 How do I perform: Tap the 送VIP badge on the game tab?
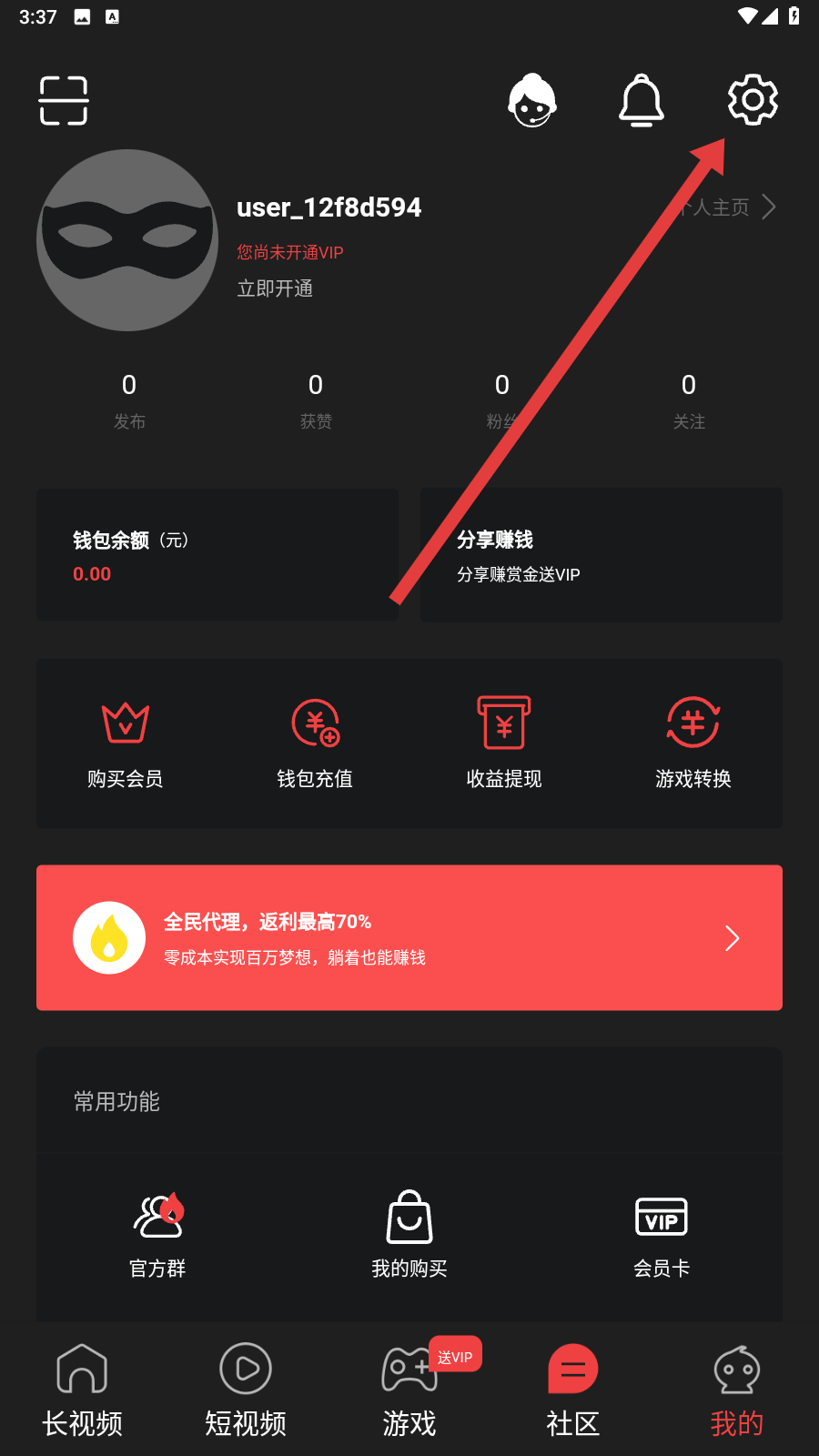[x=455, y=1355]
